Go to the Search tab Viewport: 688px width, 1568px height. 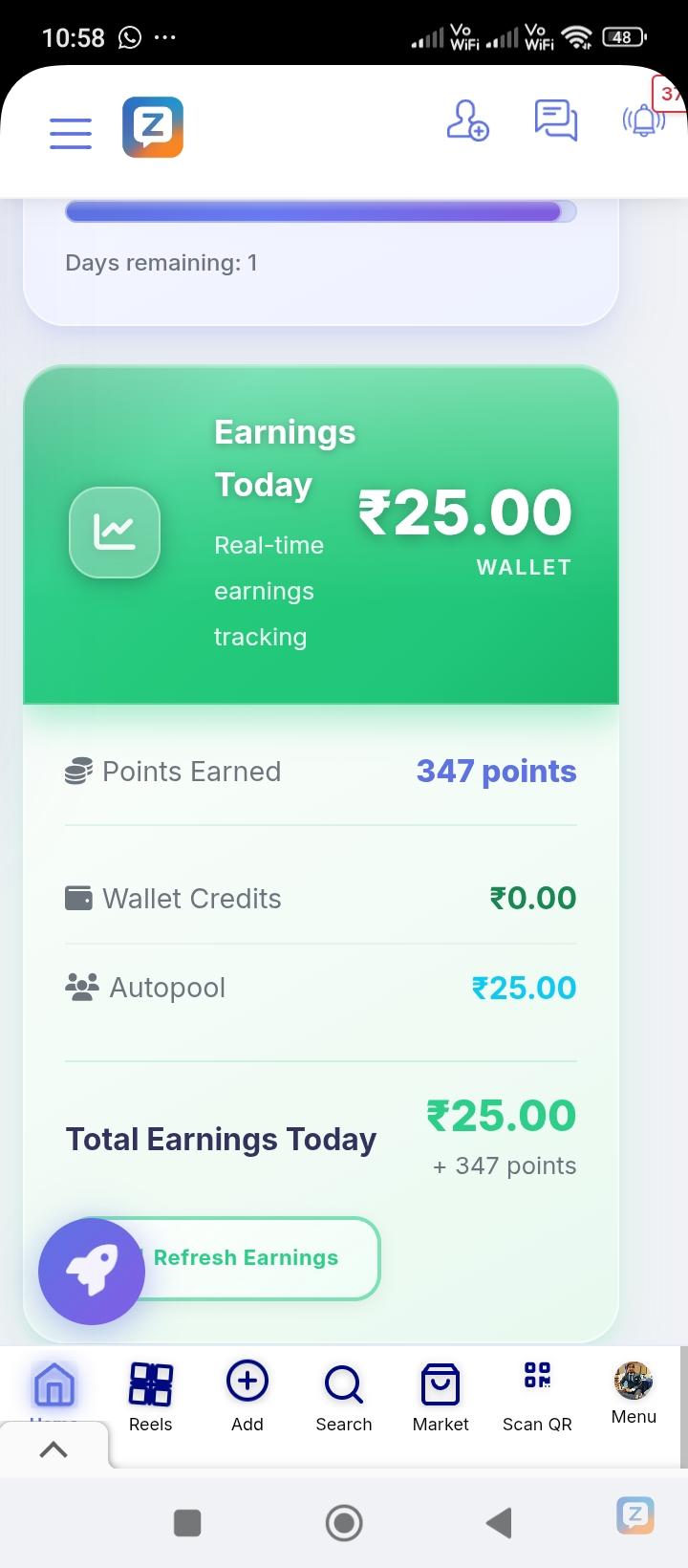[344, 1396]
